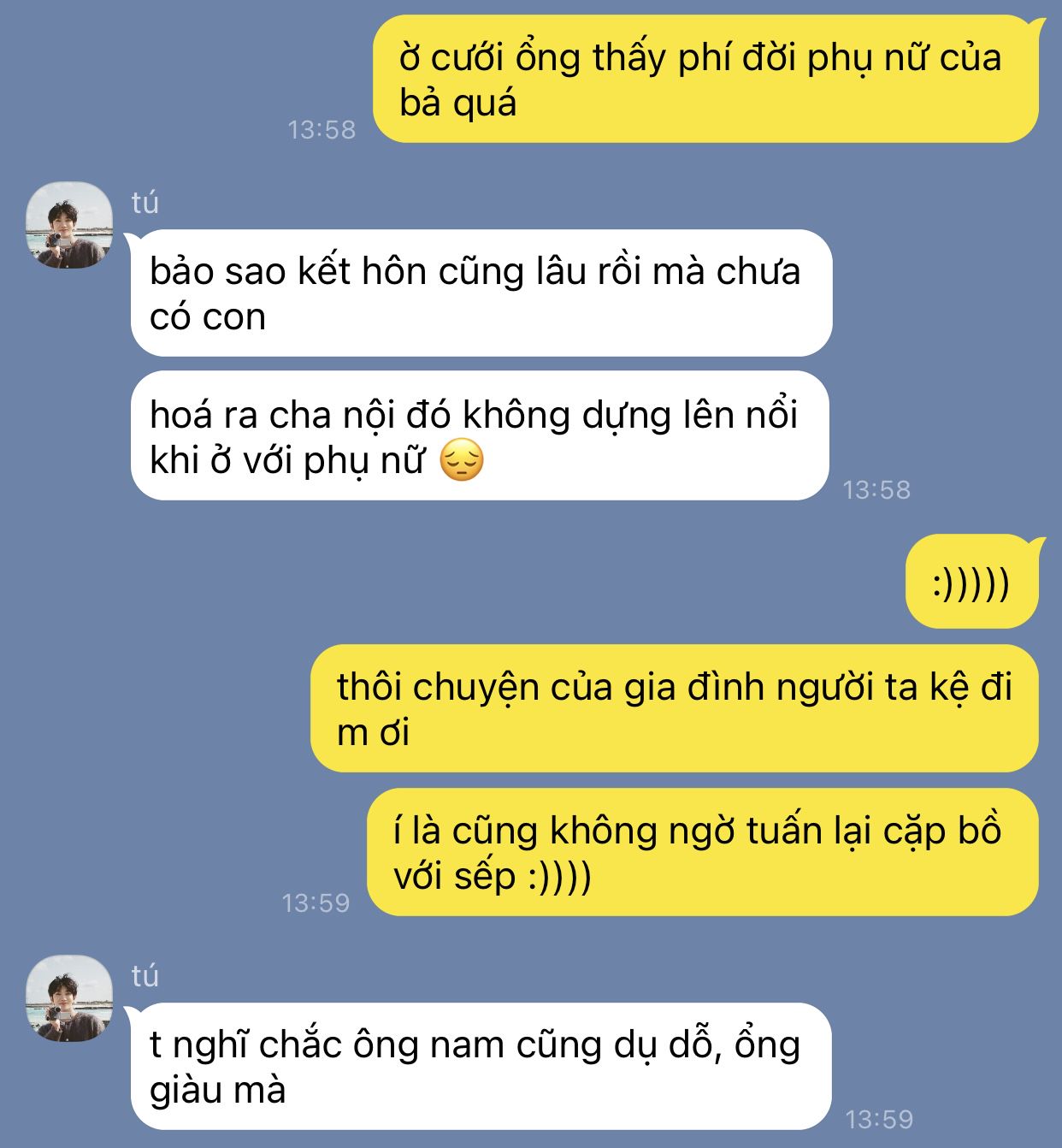The image size is (1062, 1148).
Task: Open tú's avatar above 't nghĩ chắc' message
Action: 68,998
